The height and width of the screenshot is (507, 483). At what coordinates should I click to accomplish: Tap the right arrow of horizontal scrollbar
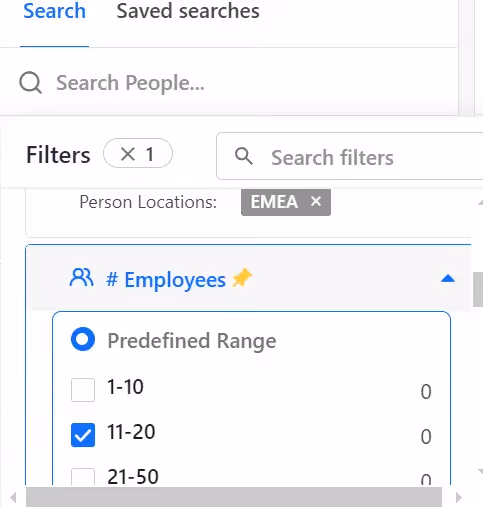click(x=459, y=497)
